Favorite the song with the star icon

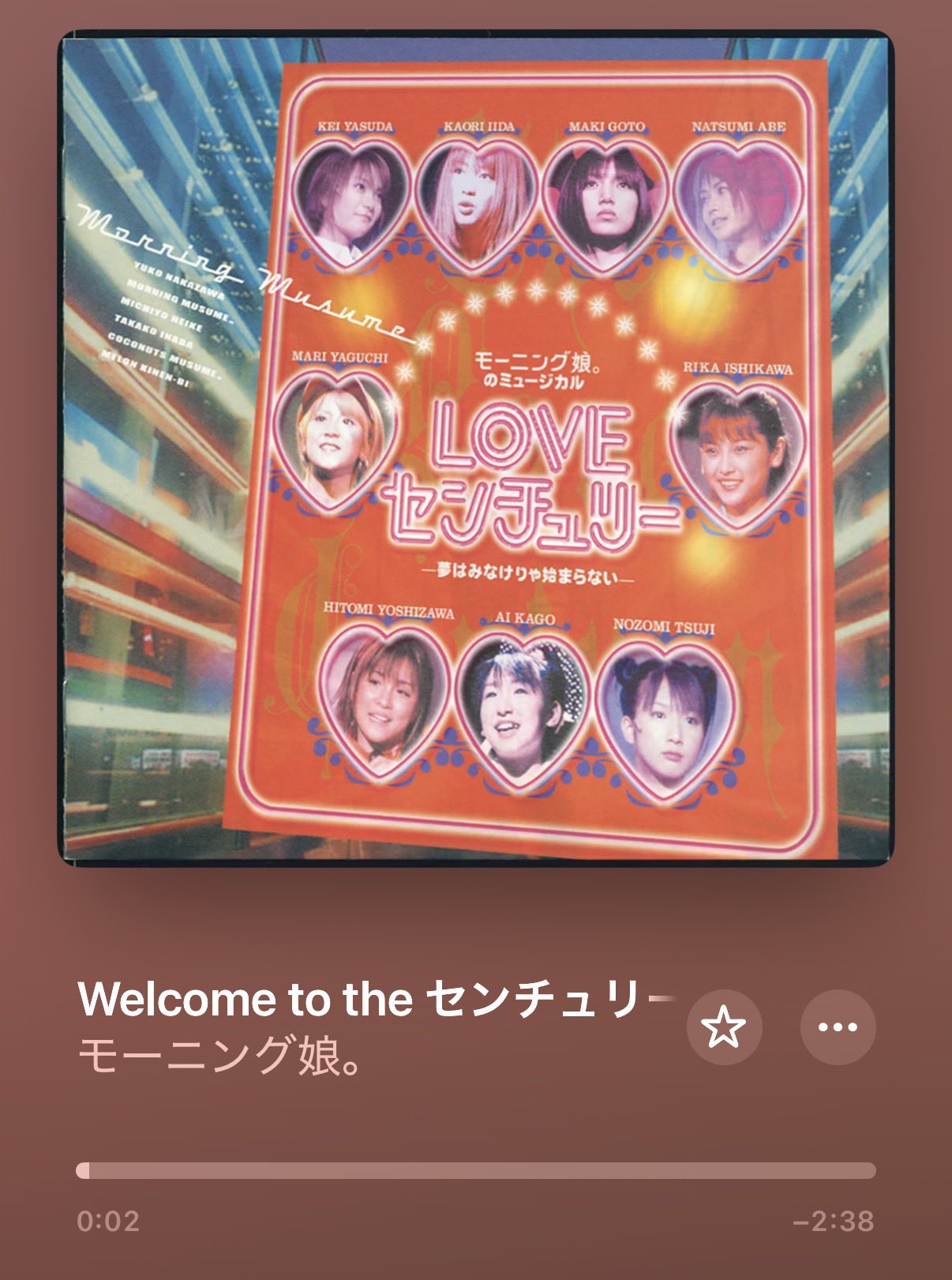[724, 1027]
